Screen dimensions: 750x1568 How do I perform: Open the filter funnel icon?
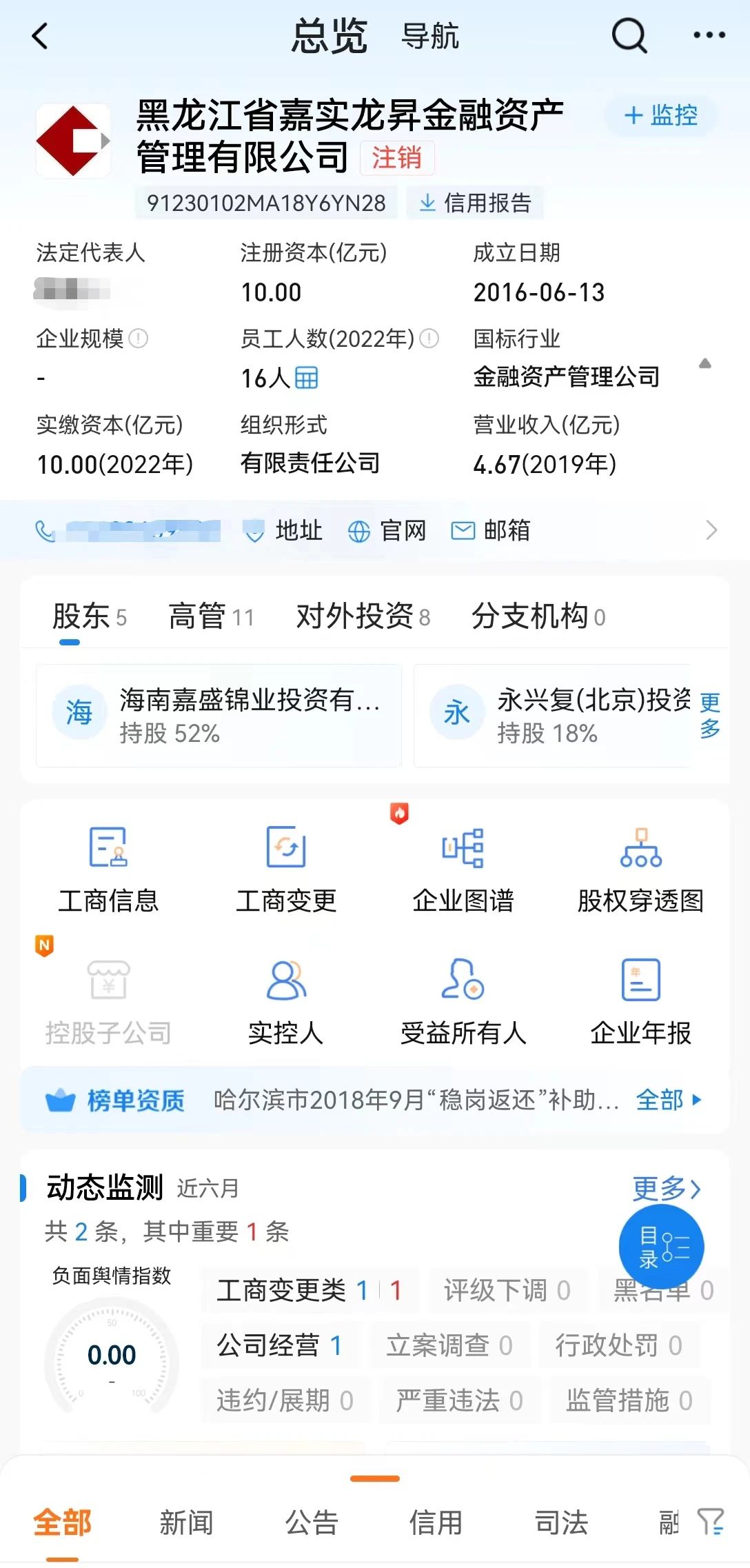[710, 1521]
